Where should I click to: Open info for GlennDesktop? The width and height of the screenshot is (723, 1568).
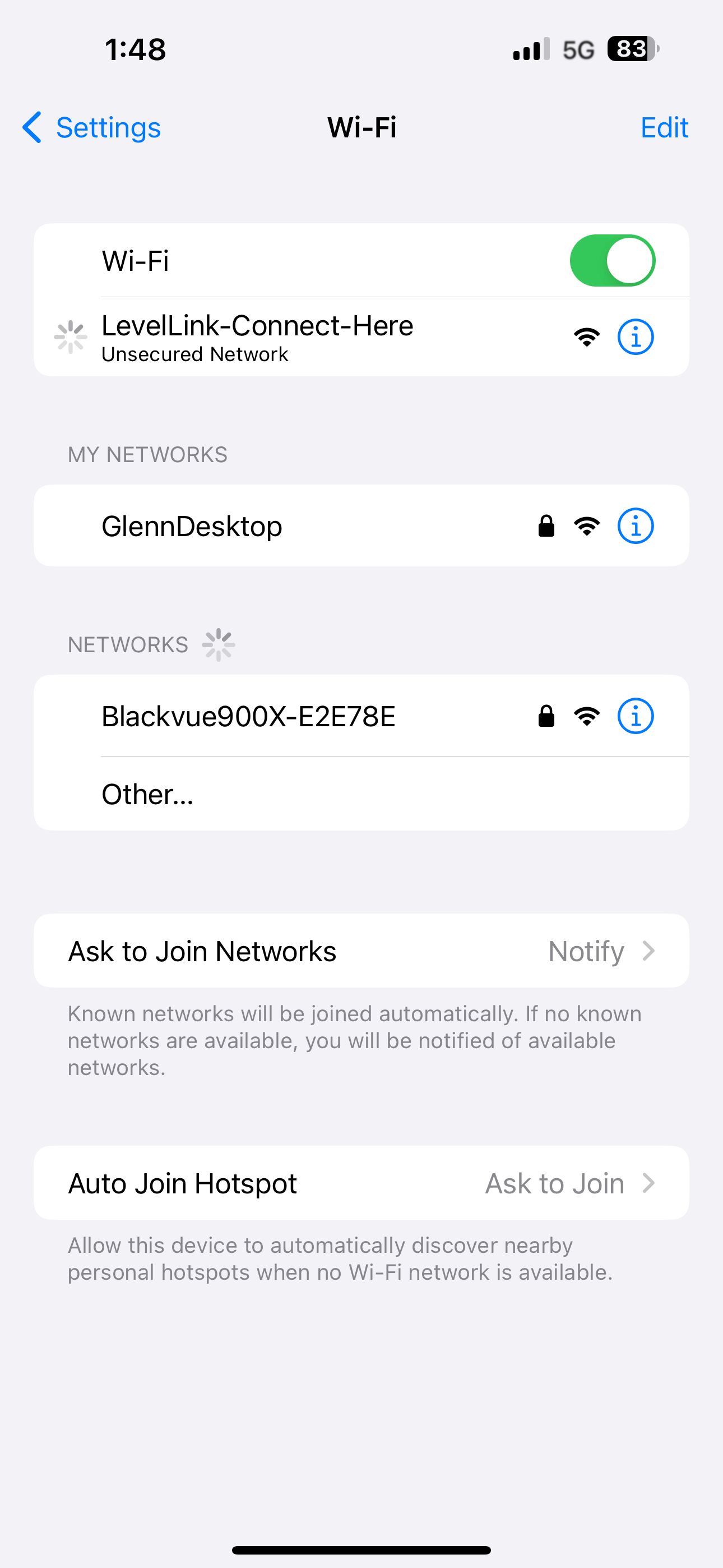pyautogui.click(x=636, y=526)
